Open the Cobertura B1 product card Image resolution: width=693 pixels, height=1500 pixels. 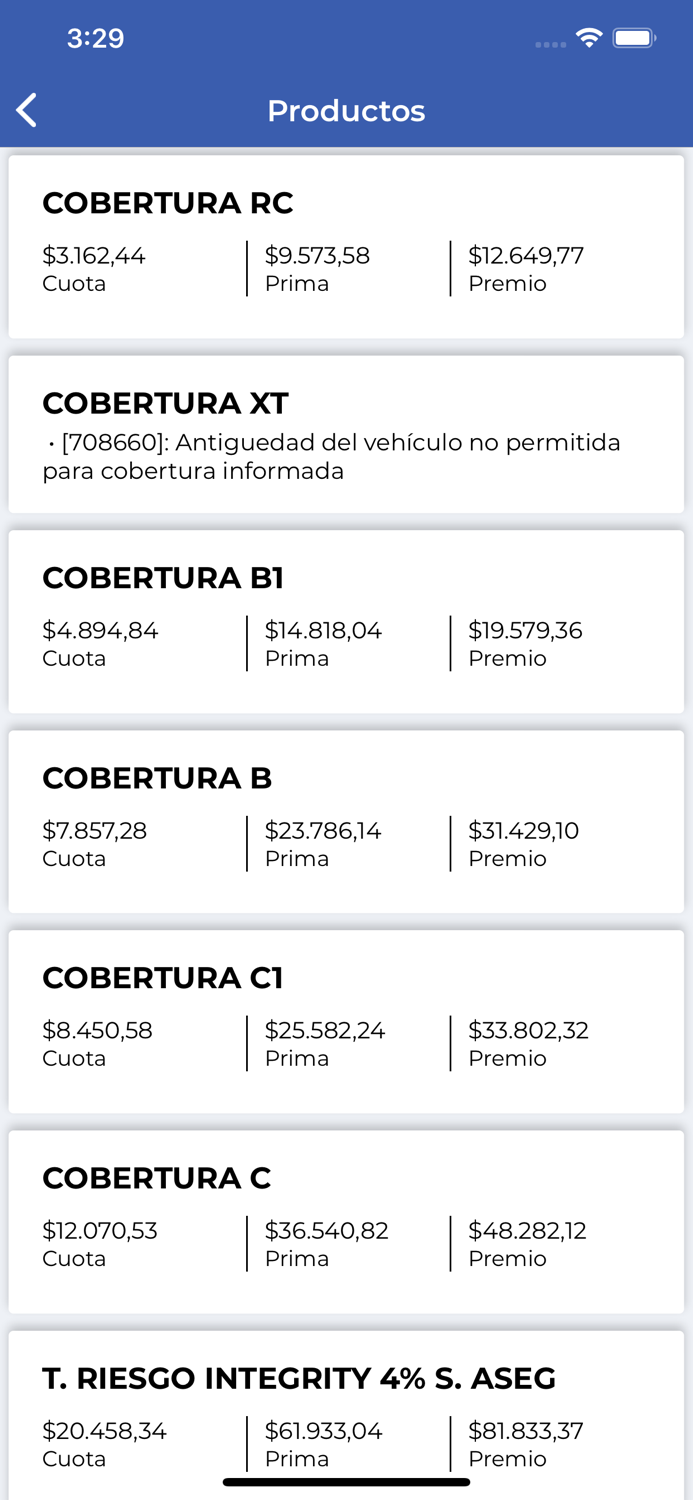tap(346, 621)
